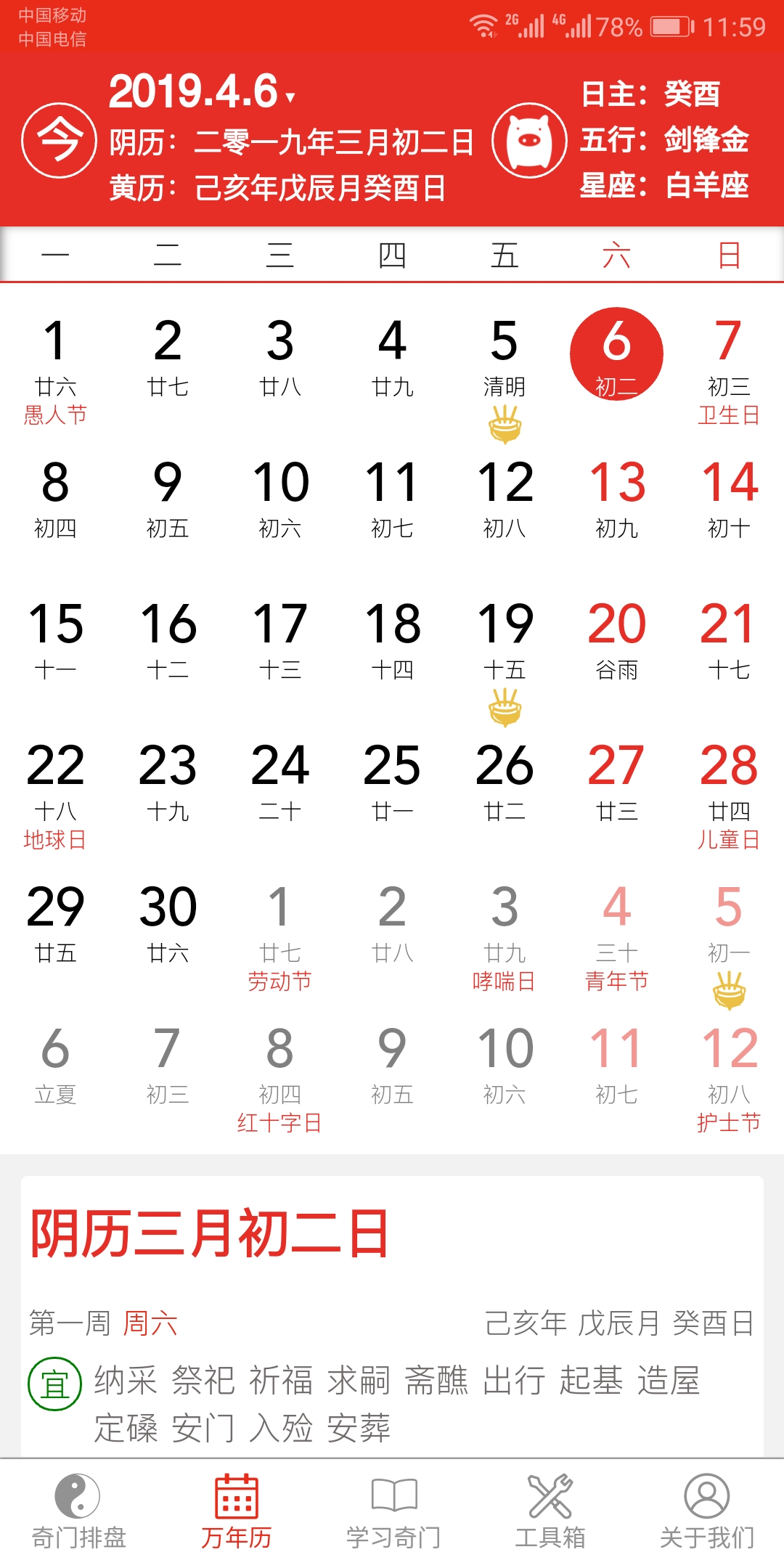Open the 学习奇门 tab
Image resolution: width=784 pixels, height=1568 pixels.
(x=393, y=1511)
